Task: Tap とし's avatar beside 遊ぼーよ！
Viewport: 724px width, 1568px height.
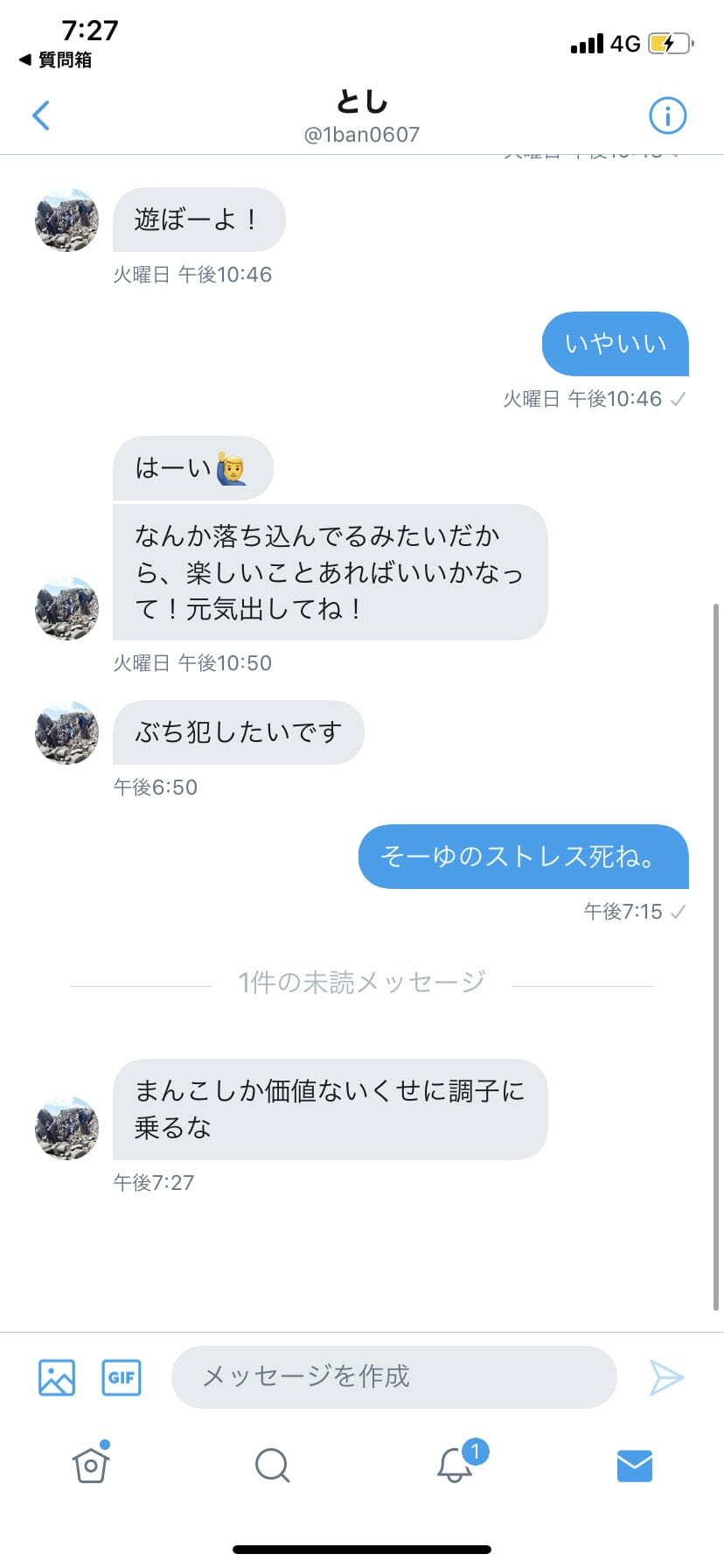Action: pyautogui.click(x=66, y=220)
